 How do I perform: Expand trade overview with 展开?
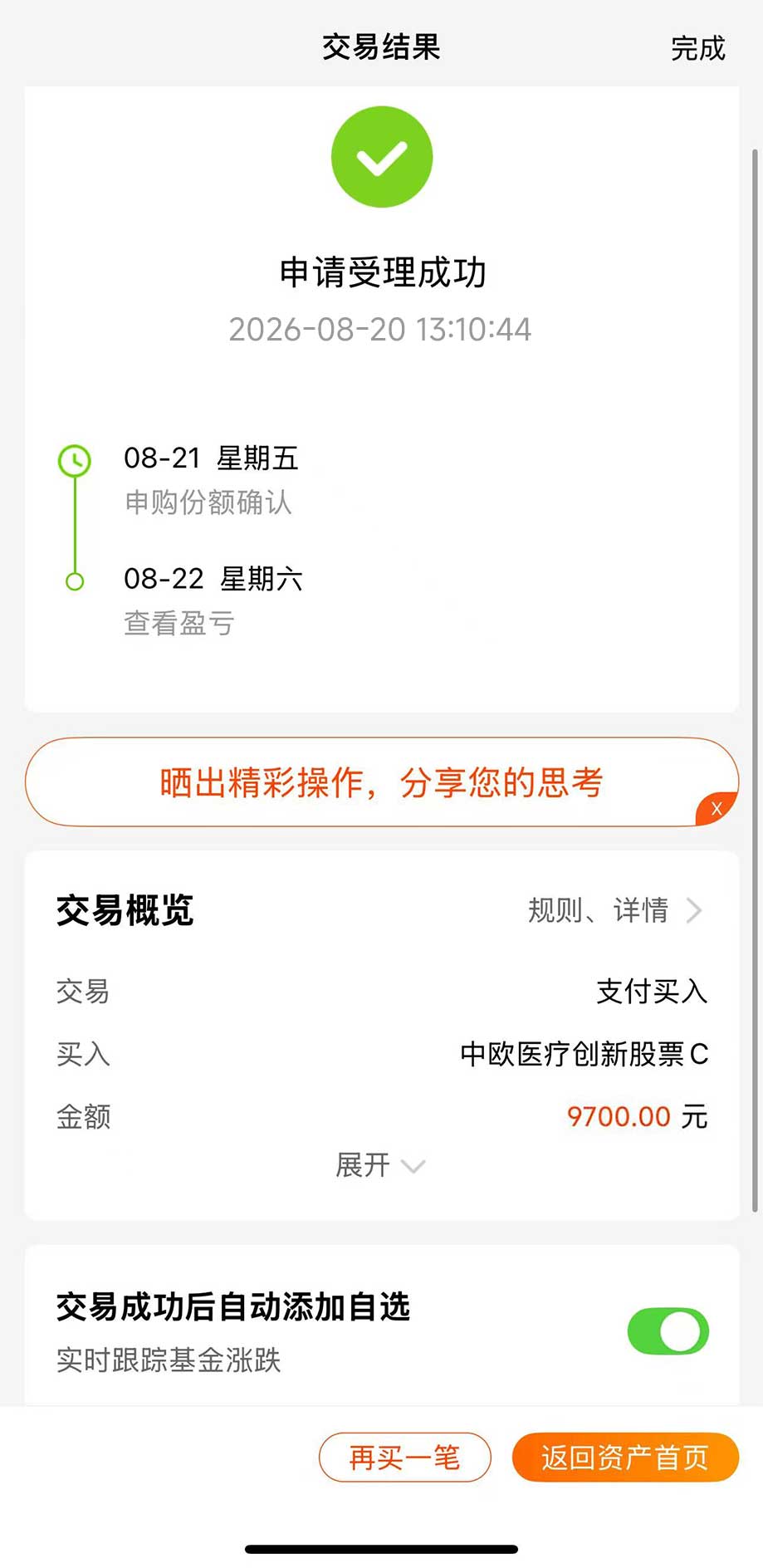pos(380,1165)
